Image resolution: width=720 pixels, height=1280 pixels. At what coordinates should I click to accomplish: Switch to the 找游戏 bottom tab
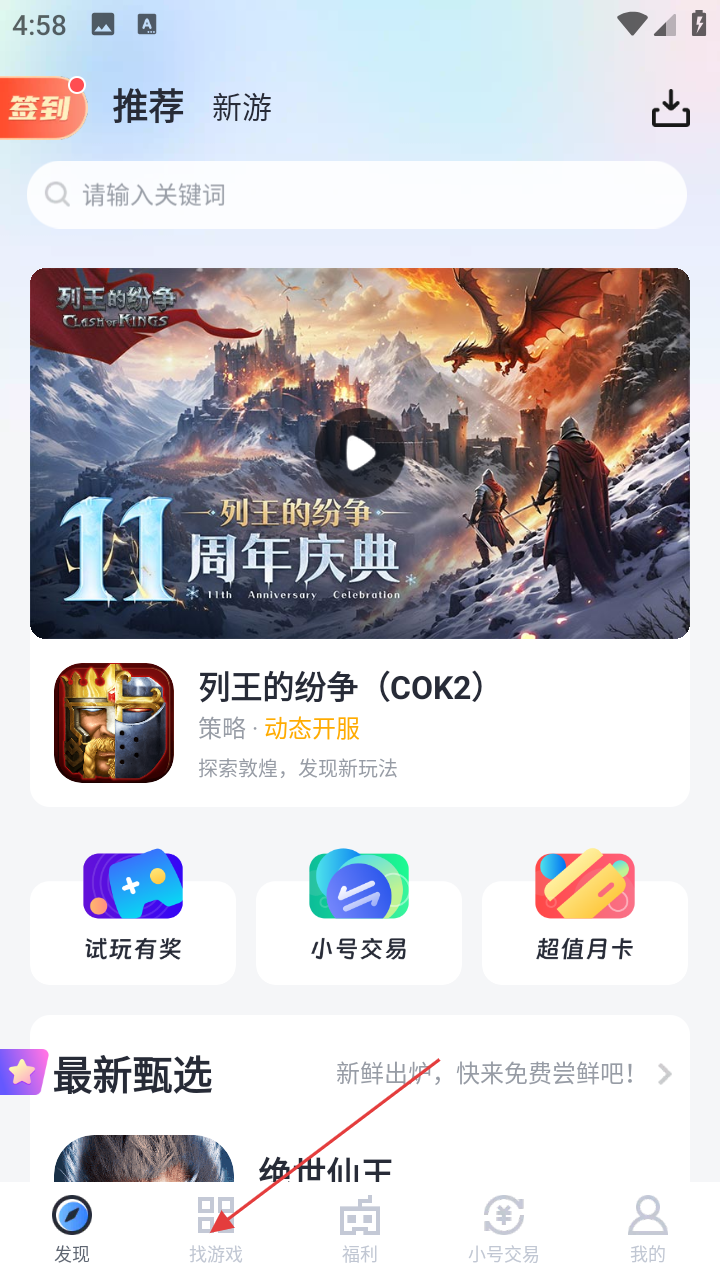coord(216,1230)
